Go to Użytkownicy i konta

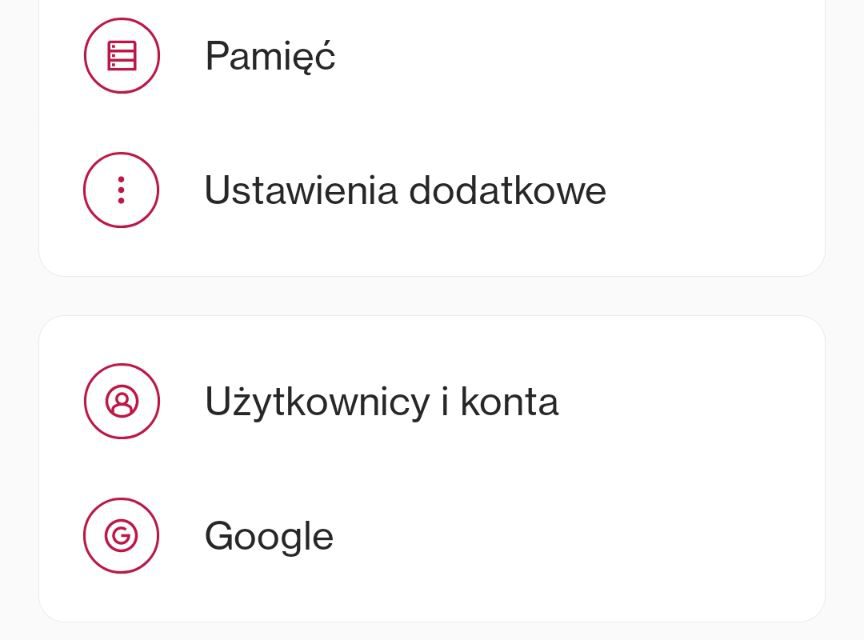pyautogui.click(x=380, y=402)
